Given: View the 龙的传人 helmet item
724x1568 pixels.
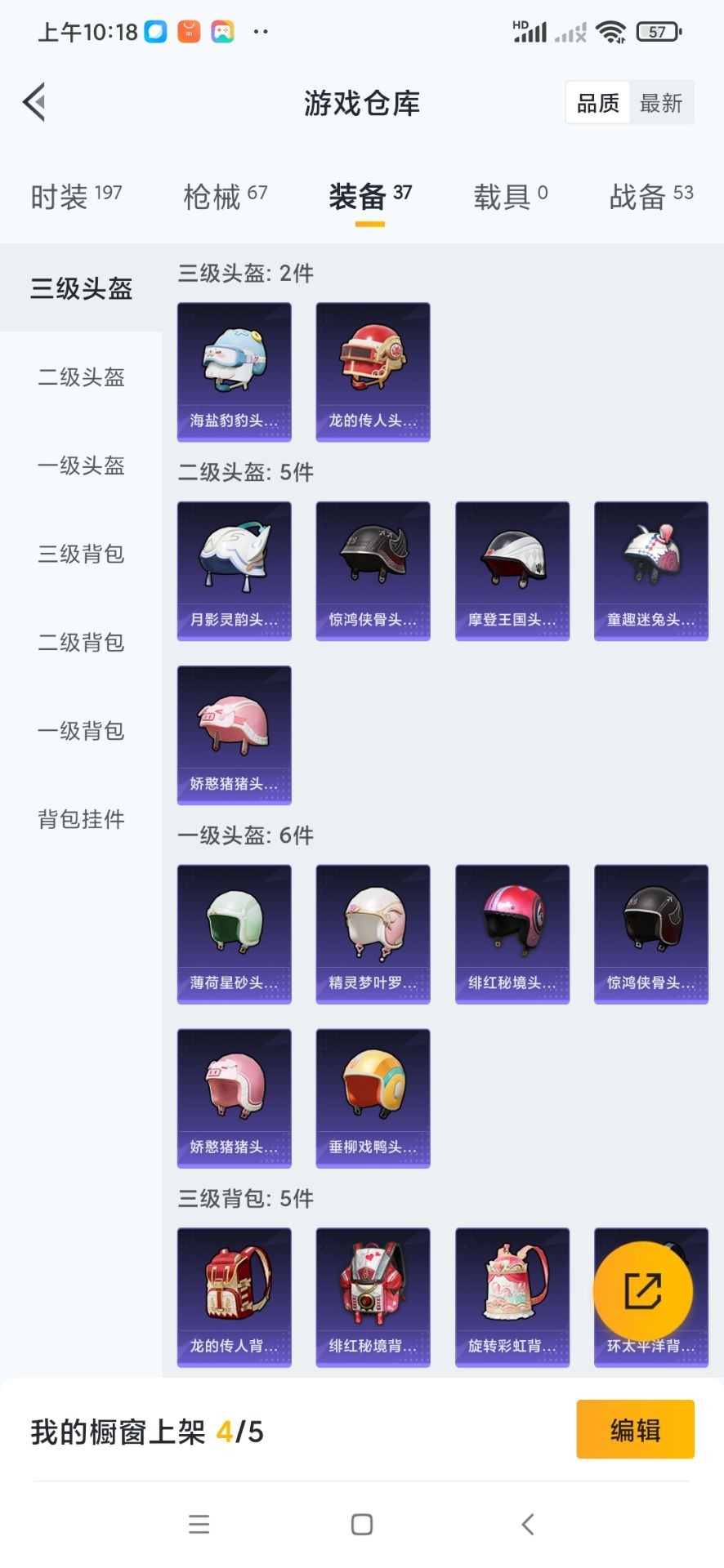Looking at the screenshot, I should 373,372.
